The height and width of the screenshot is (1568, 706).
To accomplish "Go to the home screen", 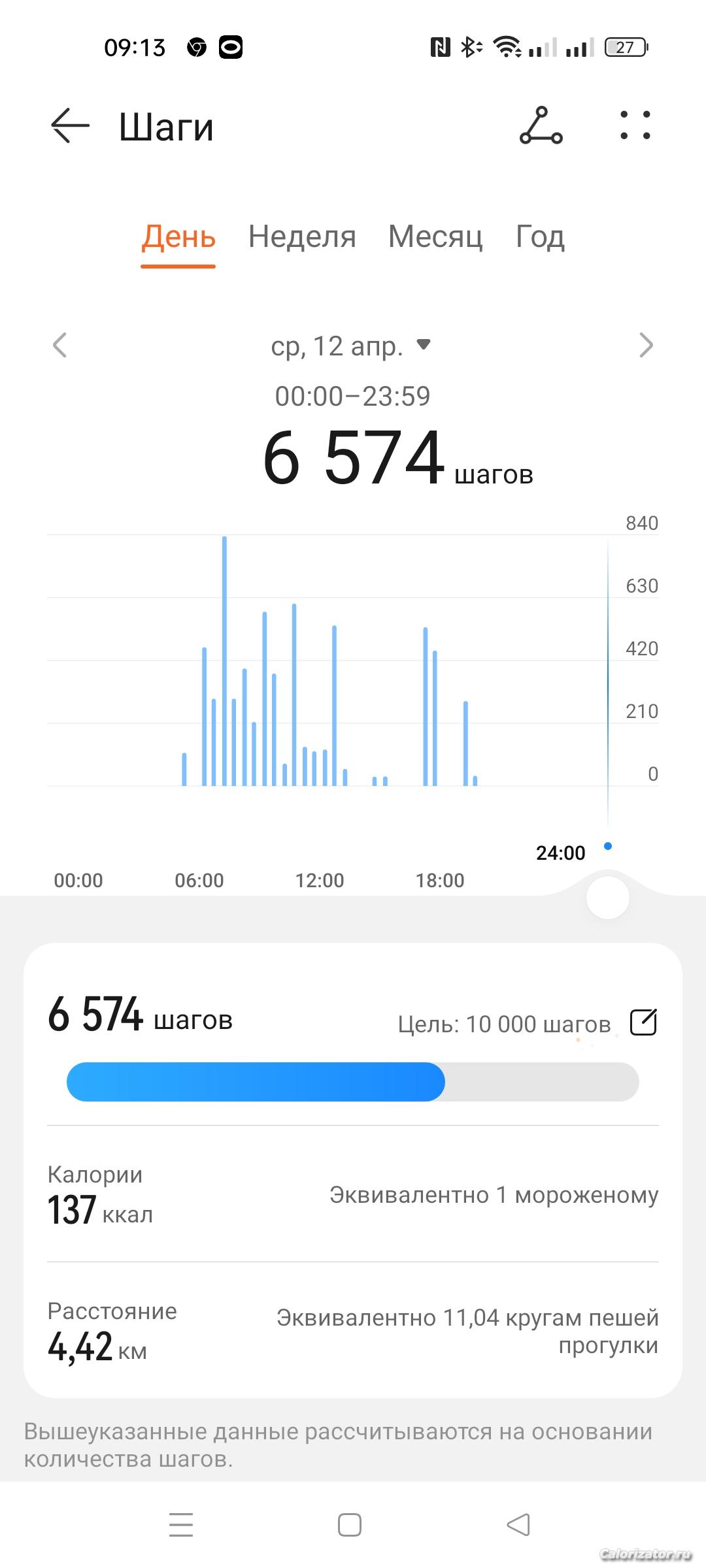I will (350, 1525).
